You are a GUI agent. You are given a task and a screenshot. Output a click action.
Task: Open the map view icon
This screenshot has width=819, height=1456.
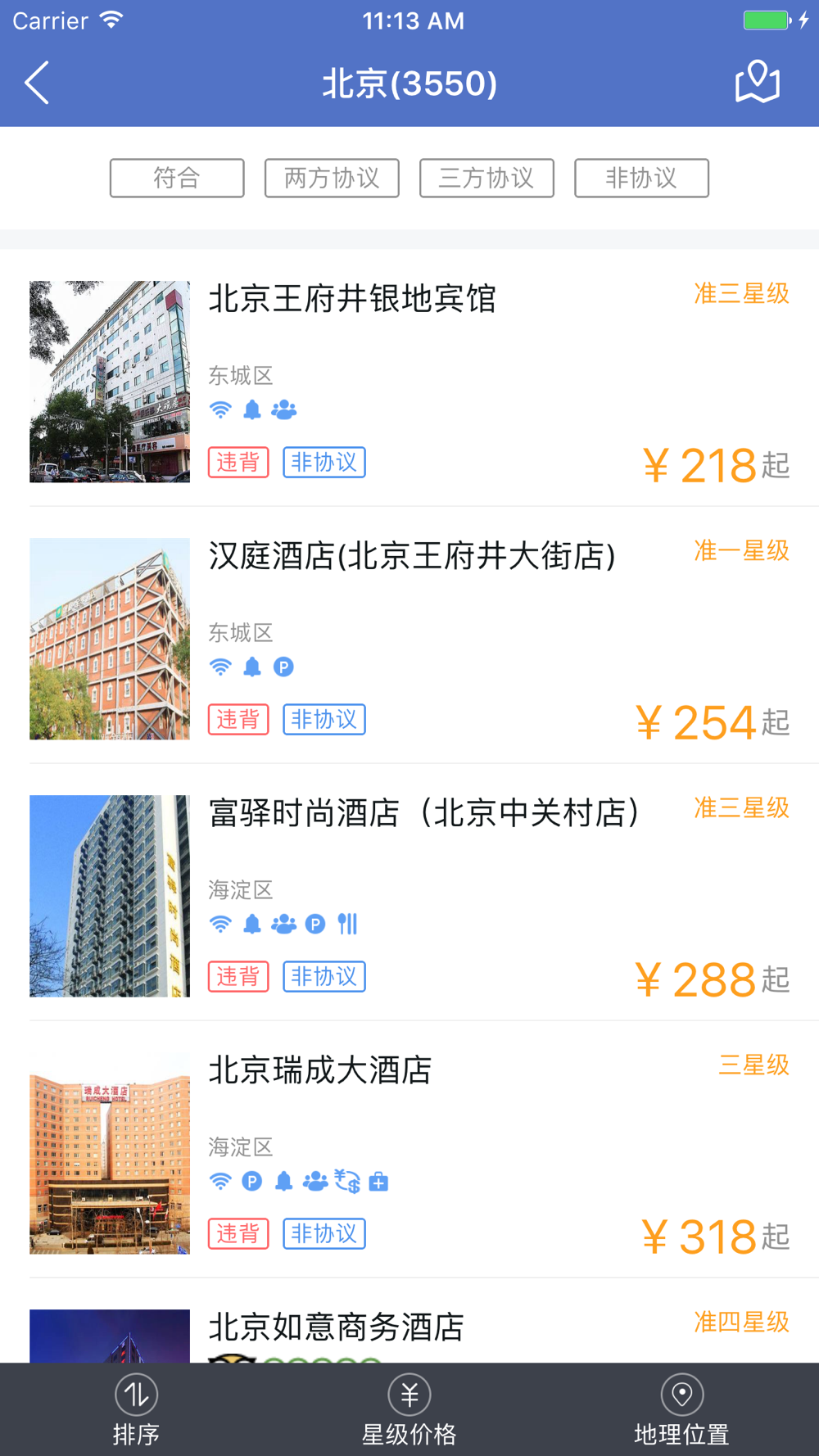click(757, 82)
